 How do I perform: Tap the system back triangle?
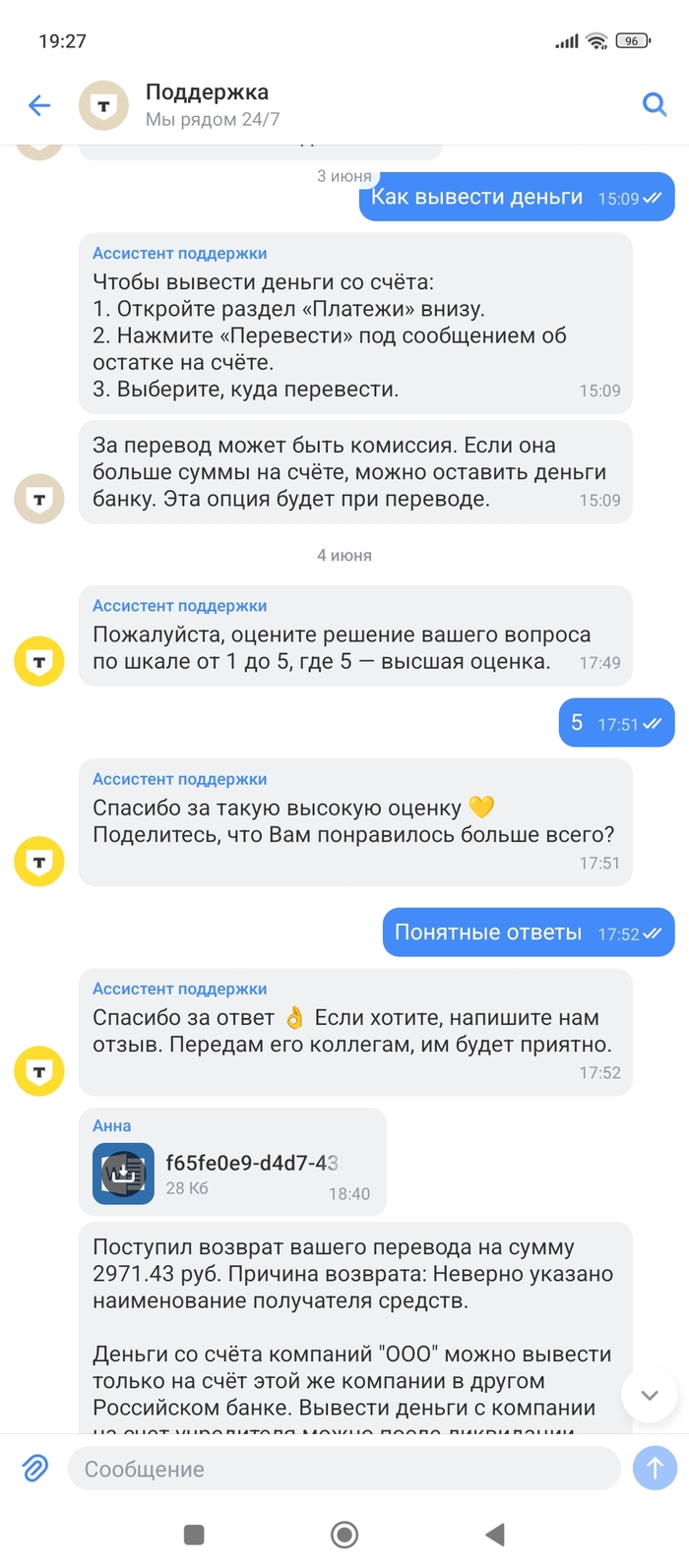[496, 1534]
